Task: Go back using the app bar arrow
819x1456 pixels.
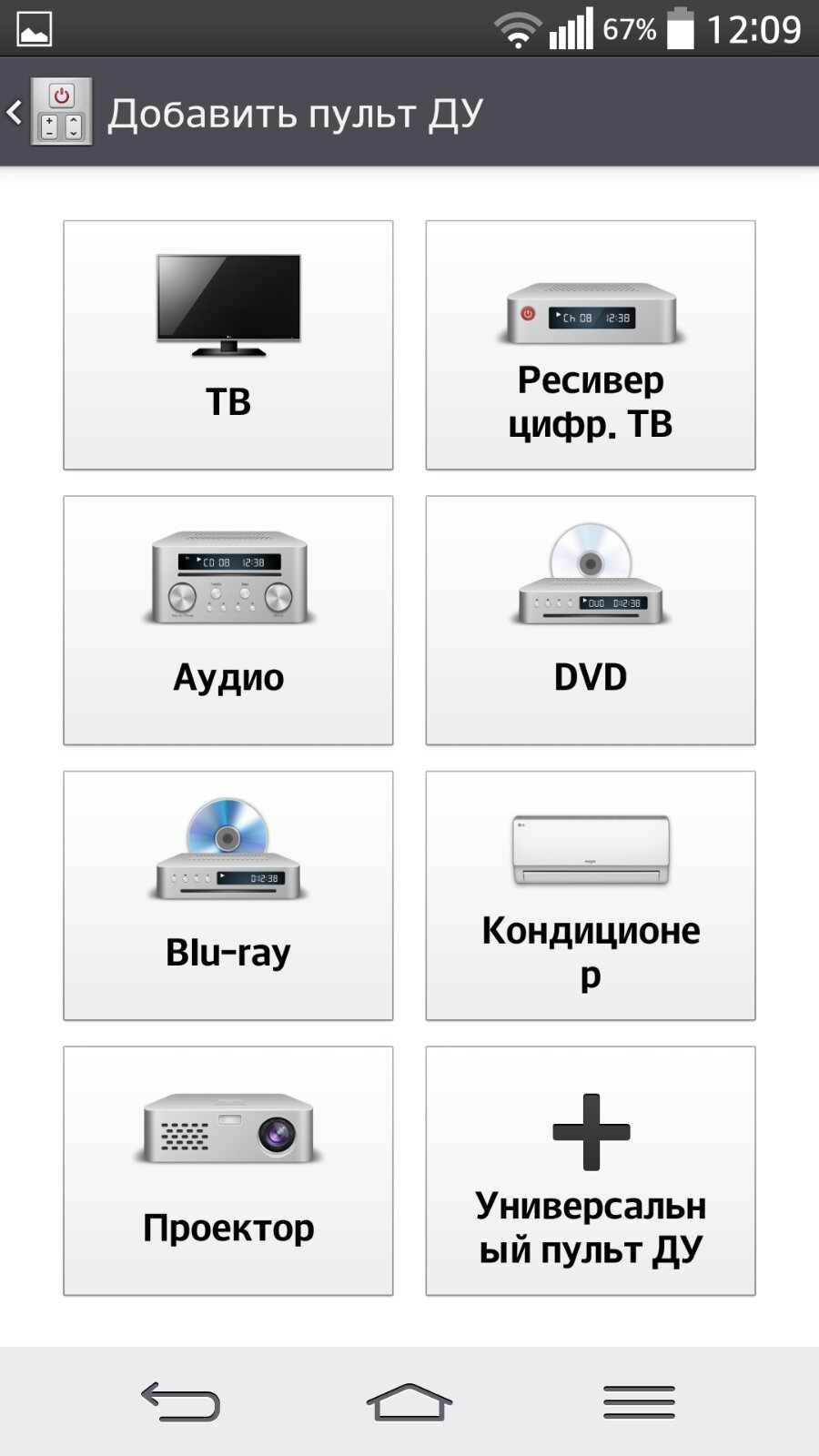Action: point(16,113)
